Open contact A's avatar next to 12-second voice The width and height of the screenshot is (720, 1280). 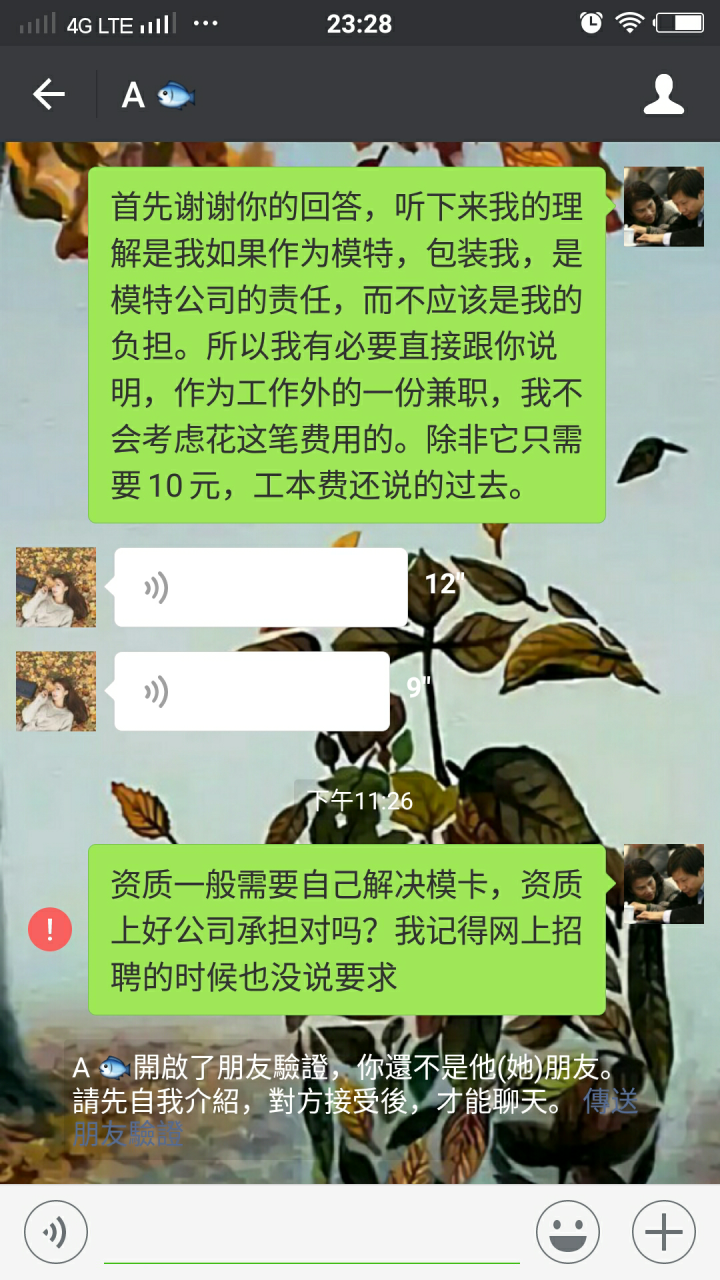click(56, 587)
